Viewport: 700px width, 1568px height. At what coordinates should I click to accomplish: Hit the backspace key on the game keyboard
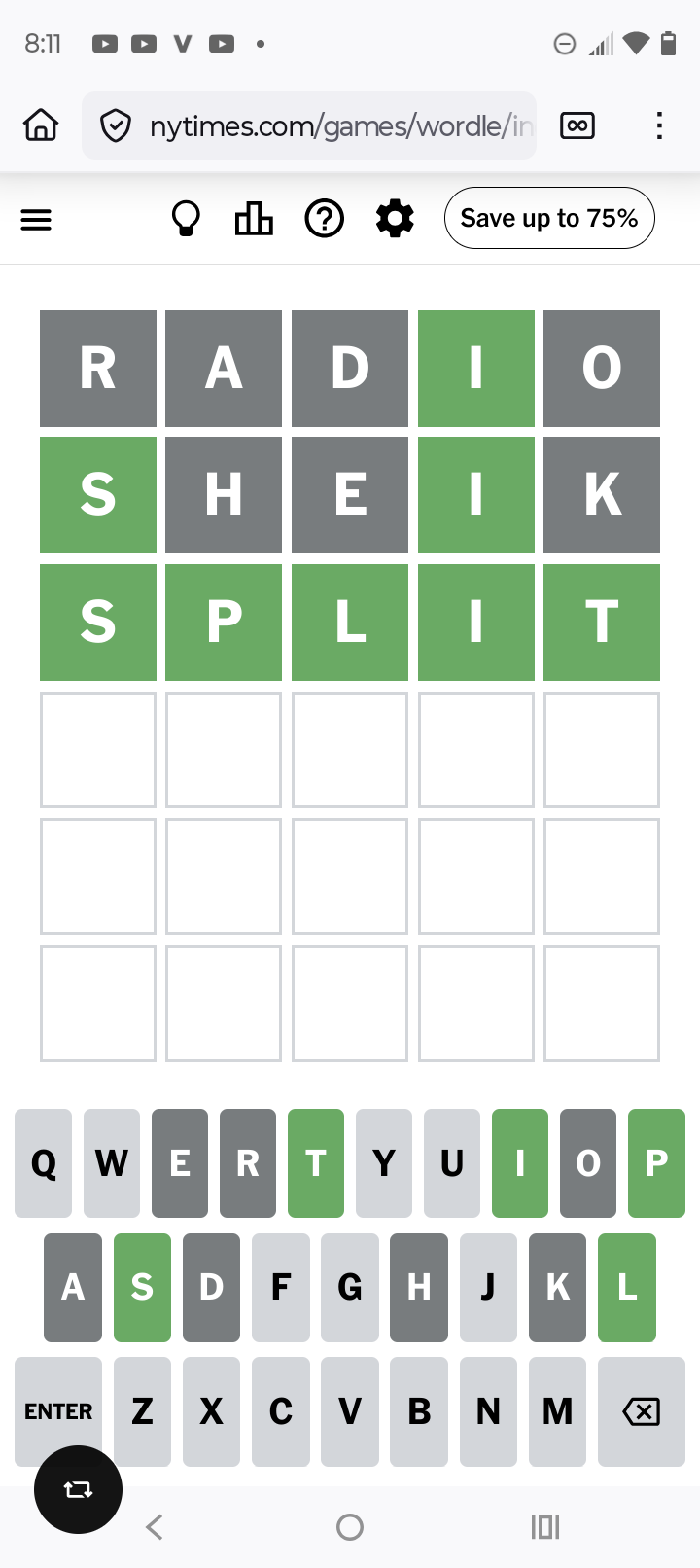point(642,1411)
